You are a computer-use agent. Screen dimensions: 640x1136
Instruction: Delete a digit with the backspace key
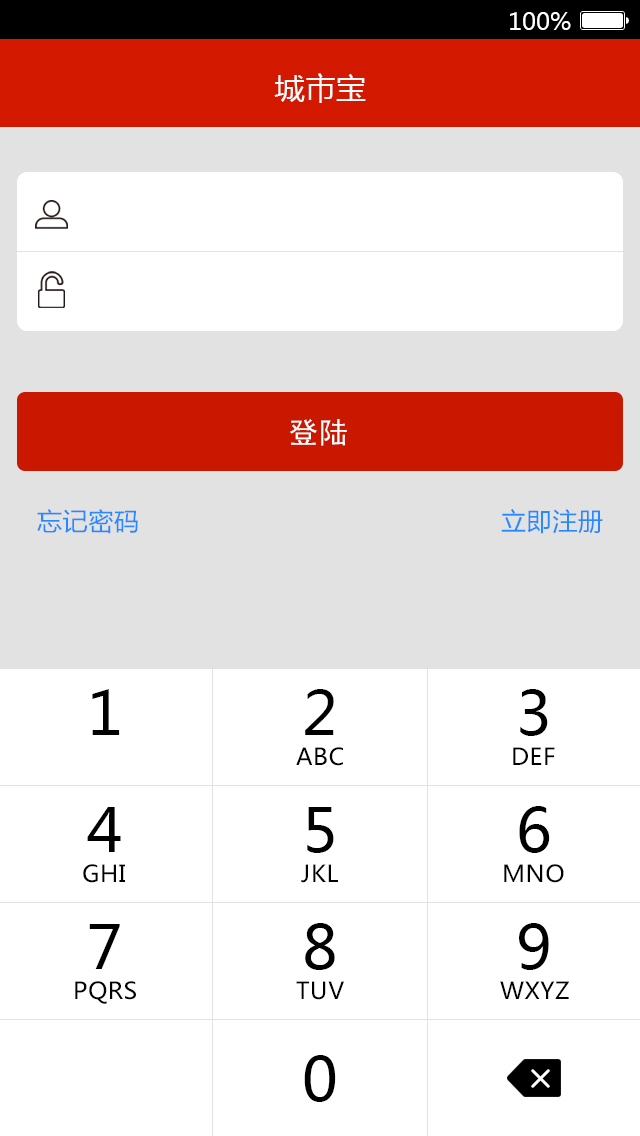pos(534,1078)
